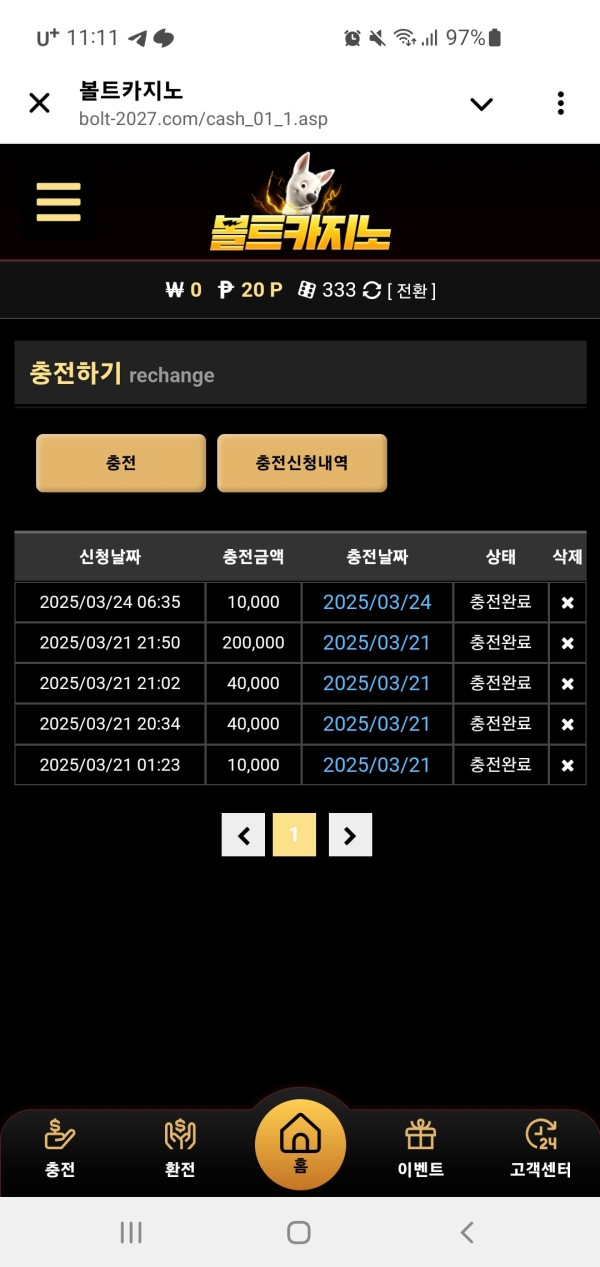Expand the page info dropdown arrow

481,103
